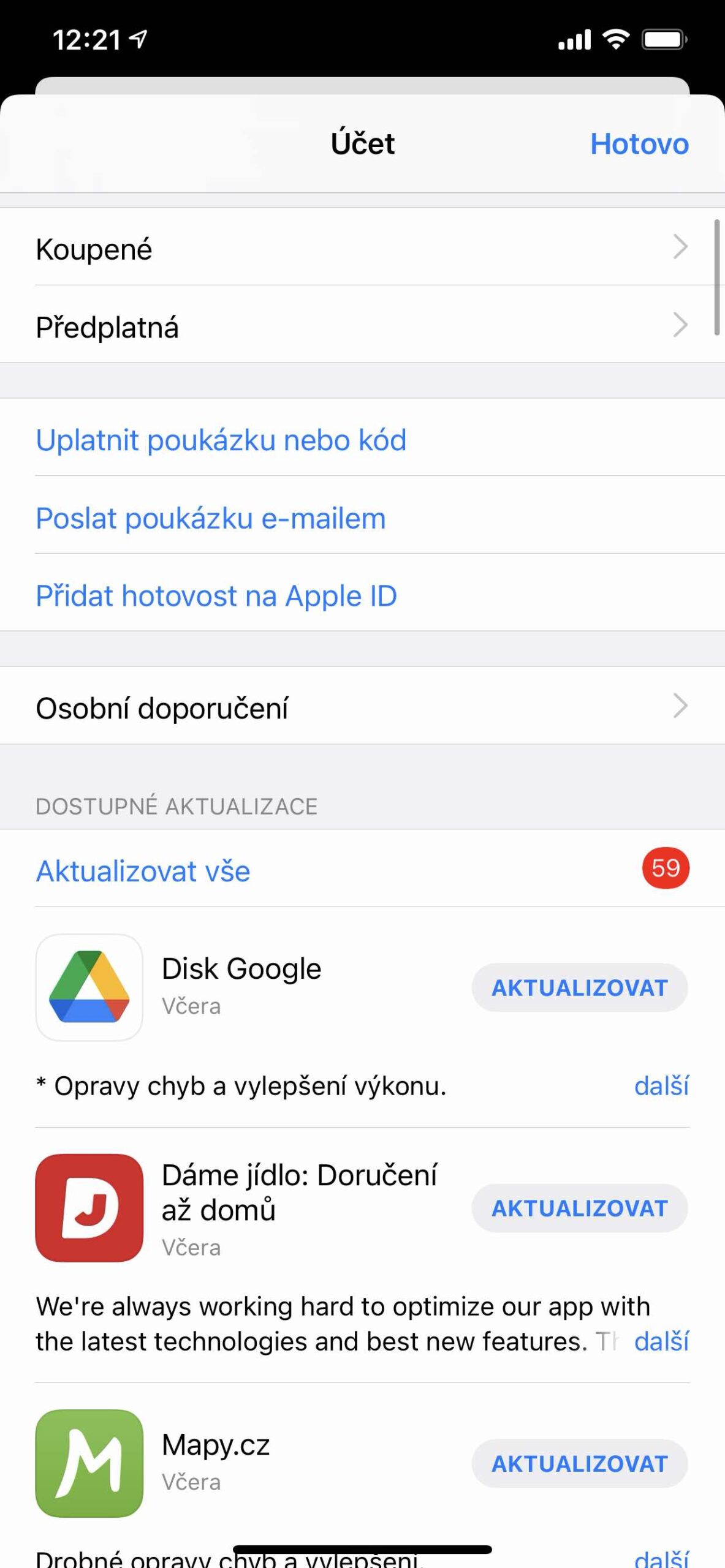Tap Přidat hotovost na Apple ID
This screenshot has height=1568, width=725.
(216, 596)
